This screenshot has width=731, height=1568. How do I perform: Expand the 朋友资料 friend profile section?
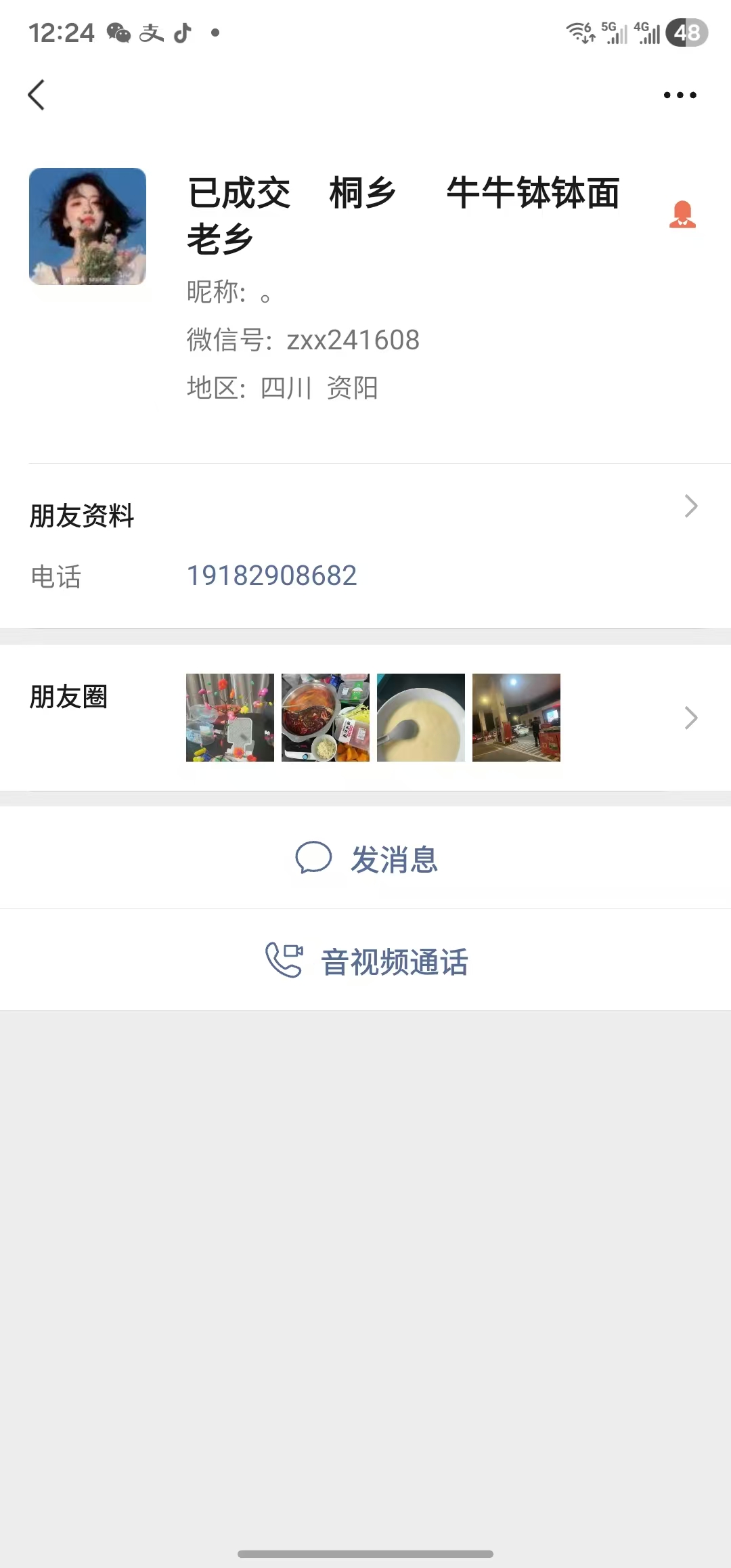pyautogui.click(x=690, y=506)
